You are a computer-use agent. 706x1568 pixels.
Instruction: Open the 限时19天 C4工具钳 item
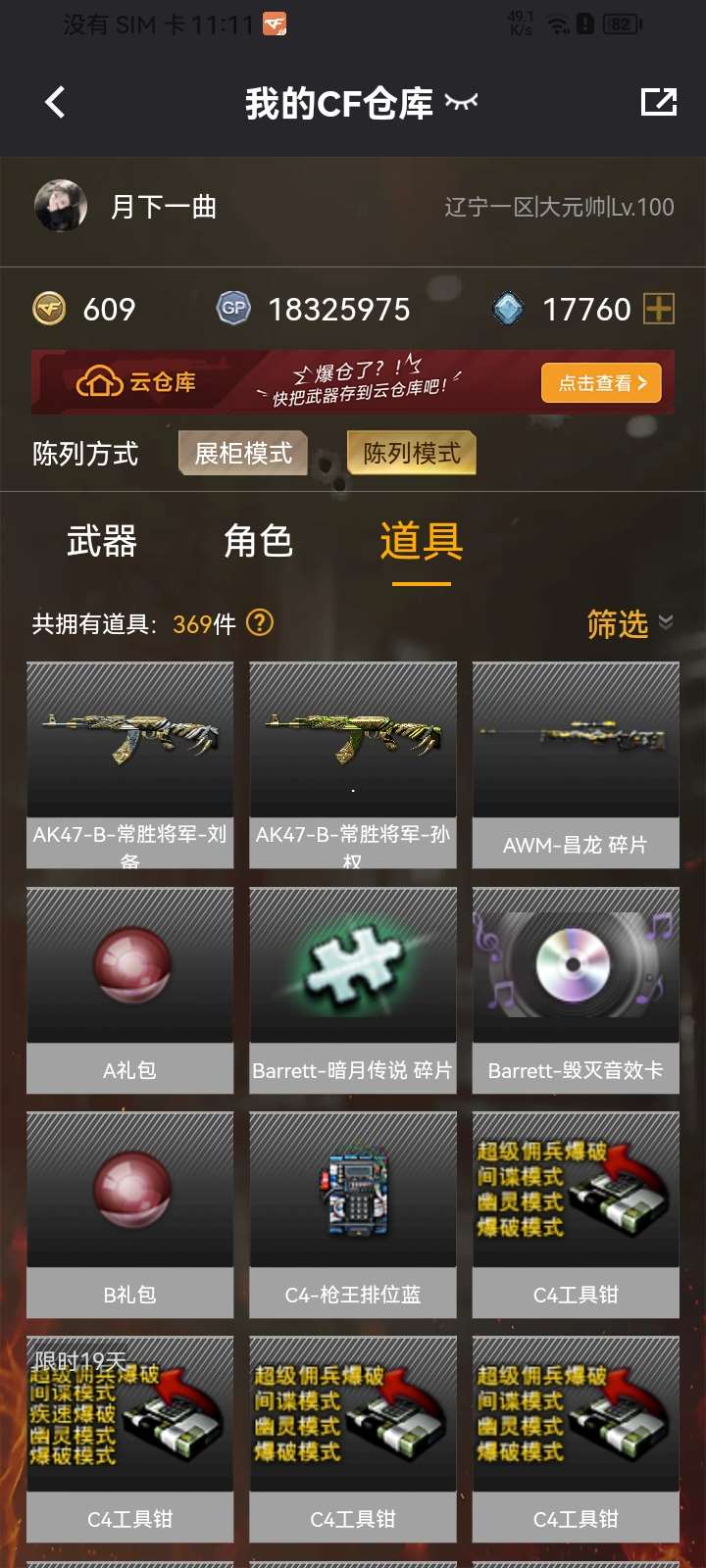tap(130, 1439)
